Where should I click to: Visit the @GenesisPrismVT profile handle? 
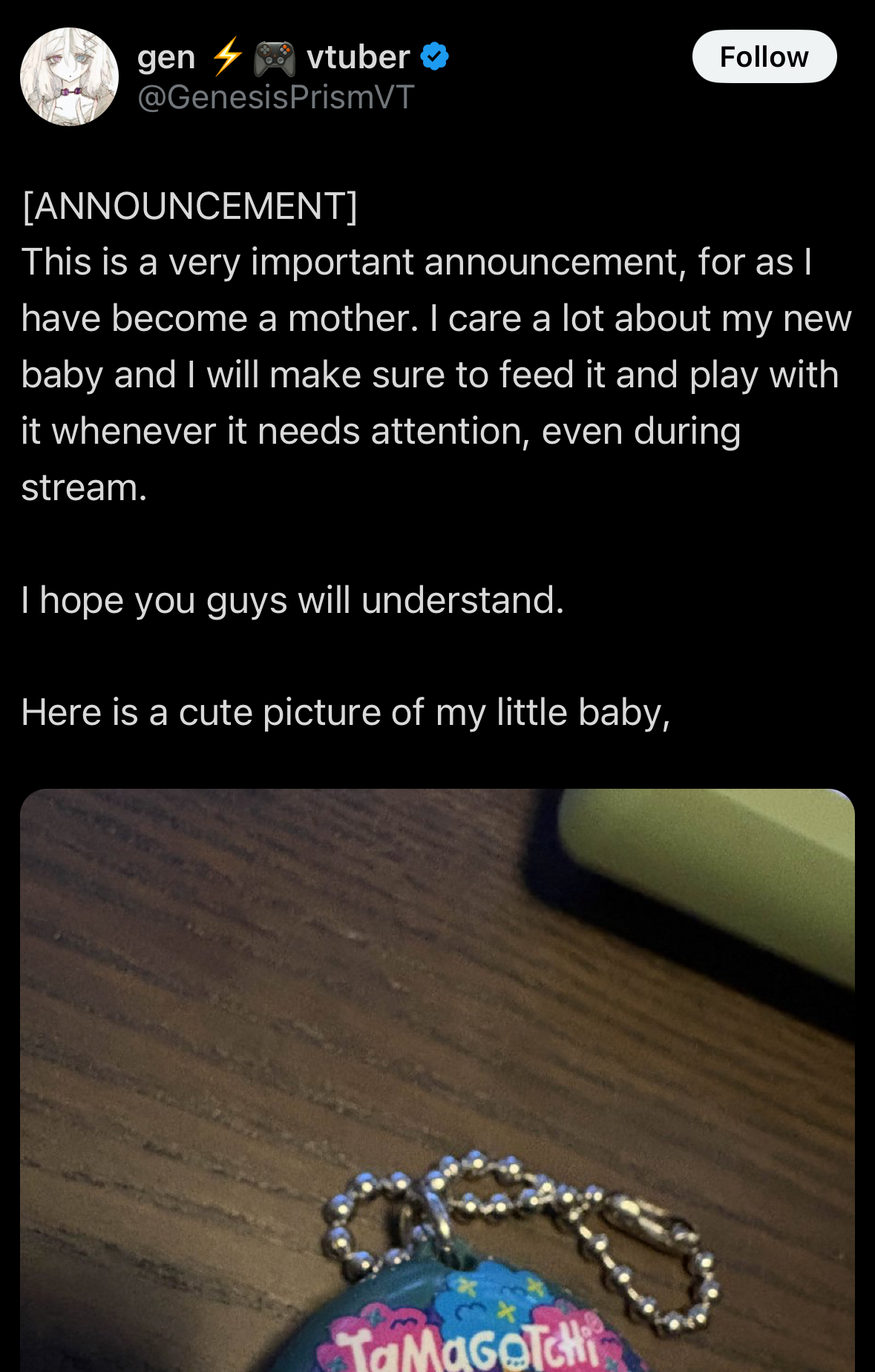pos(275,97)
